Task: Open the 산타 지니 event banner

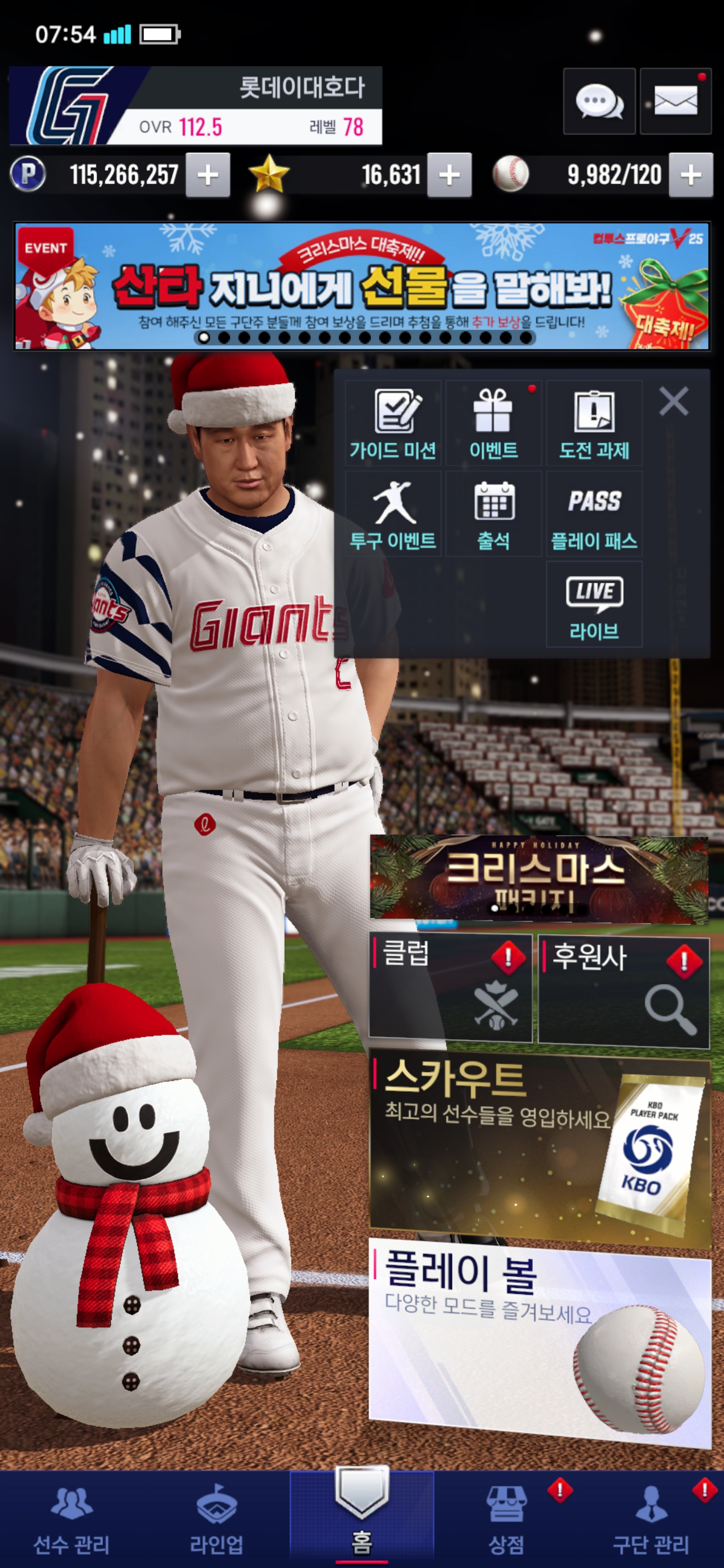Action: pos(361,286)
